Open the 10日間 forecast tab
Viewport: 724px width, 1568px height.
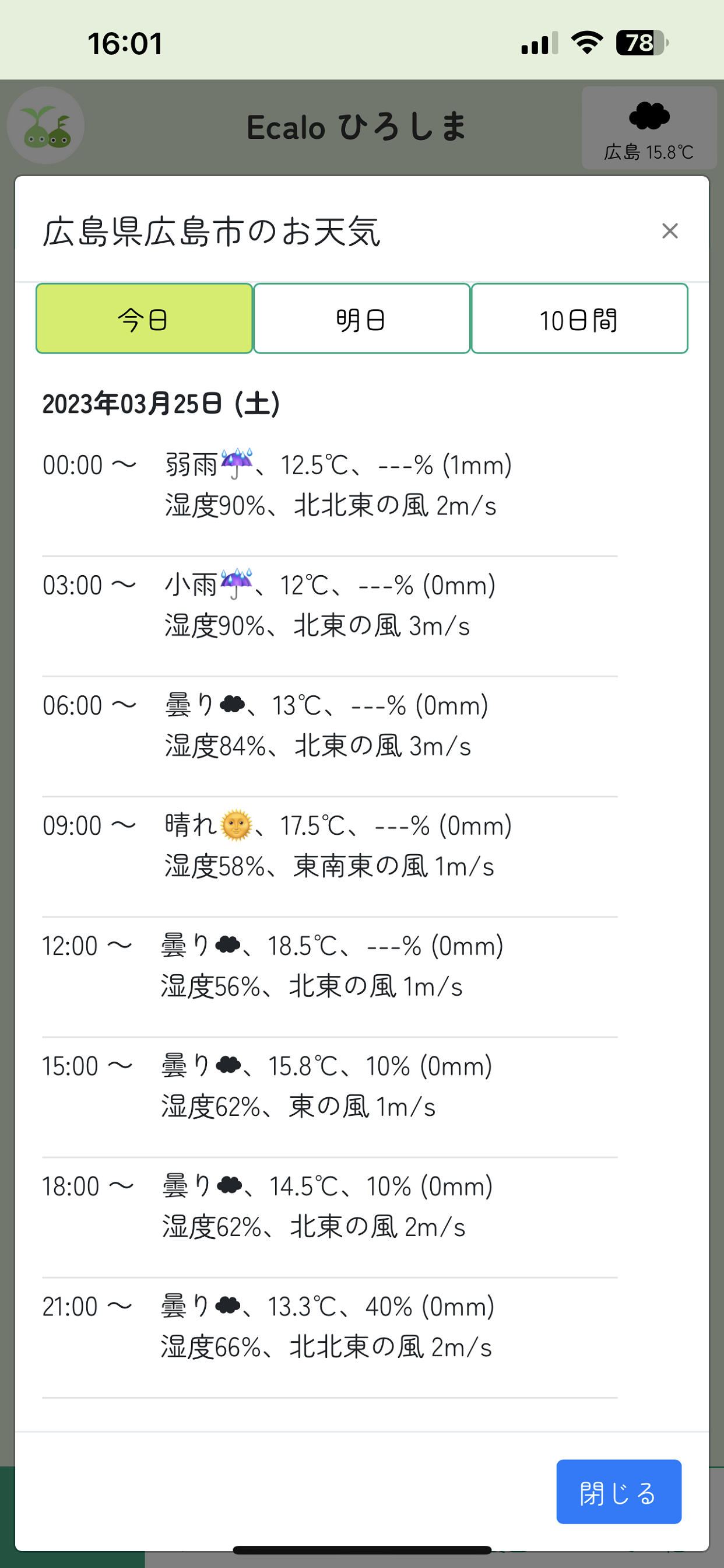click(579, 318)
